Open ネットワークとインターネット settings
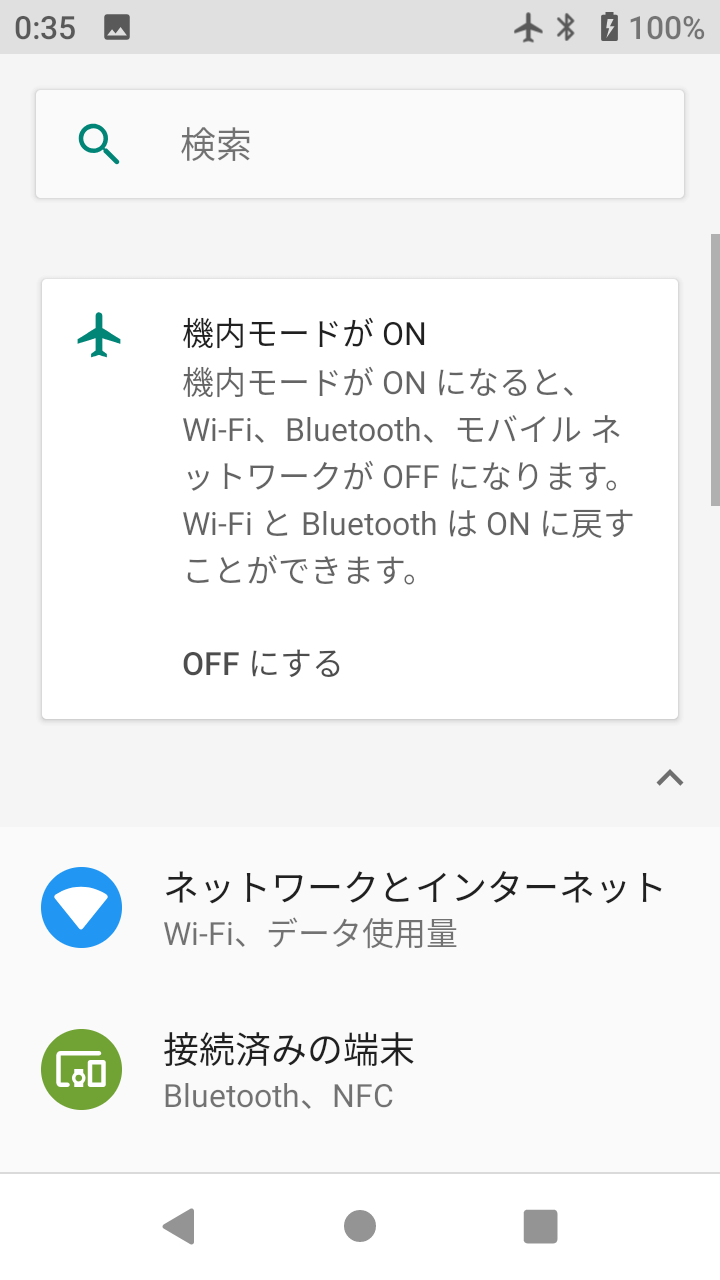 pyautogui.click(x=360, y=908)
